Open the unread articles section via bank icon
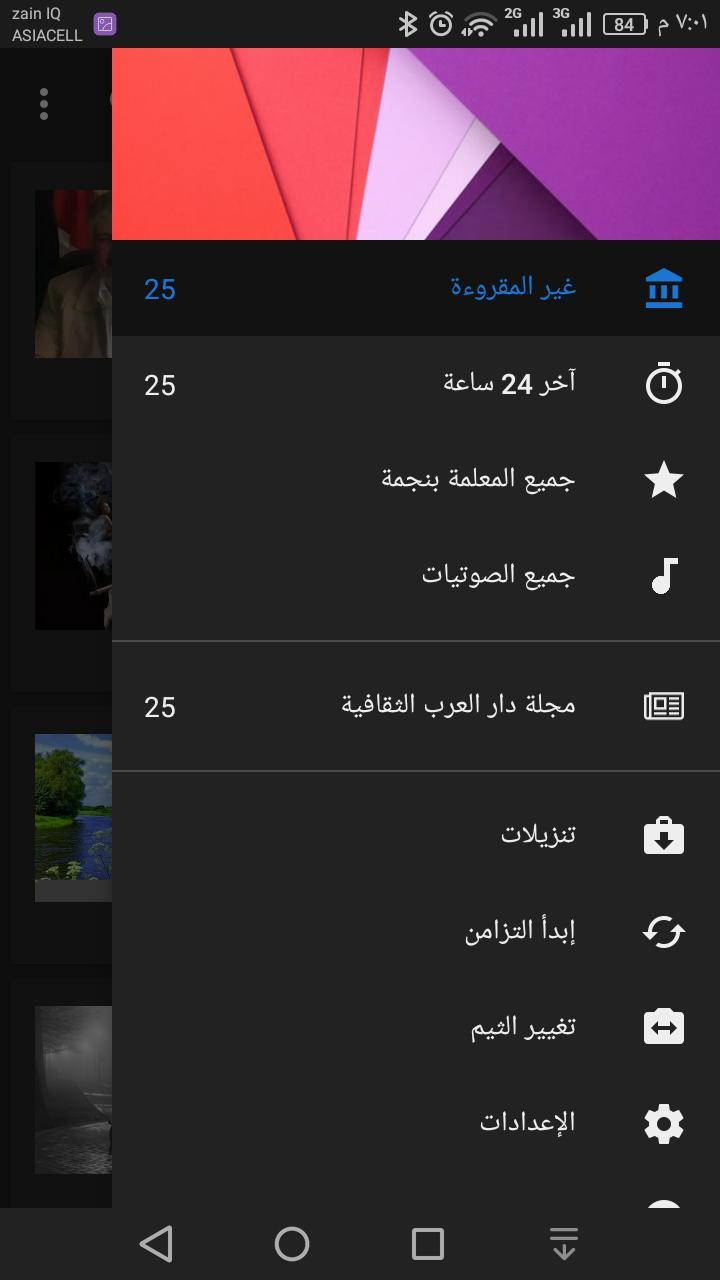The image size is (720, 1280). click(663, 287)
